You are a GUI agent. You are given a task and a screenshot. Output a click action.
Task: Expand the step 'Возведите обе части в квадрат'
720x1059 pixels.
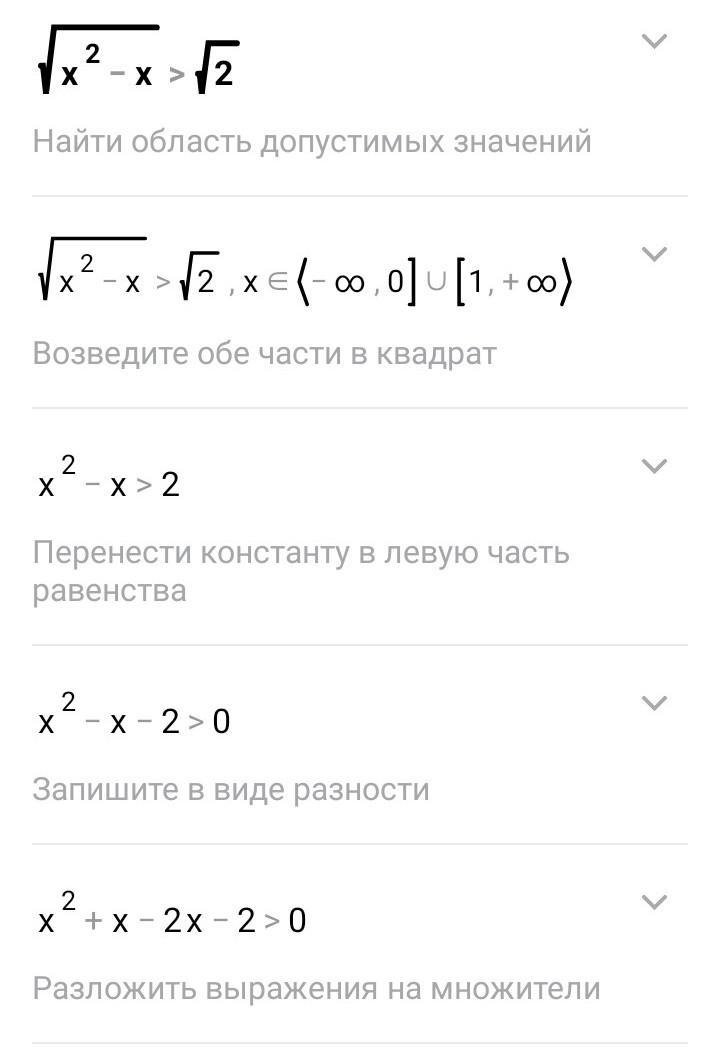click(x=653, y=254)
